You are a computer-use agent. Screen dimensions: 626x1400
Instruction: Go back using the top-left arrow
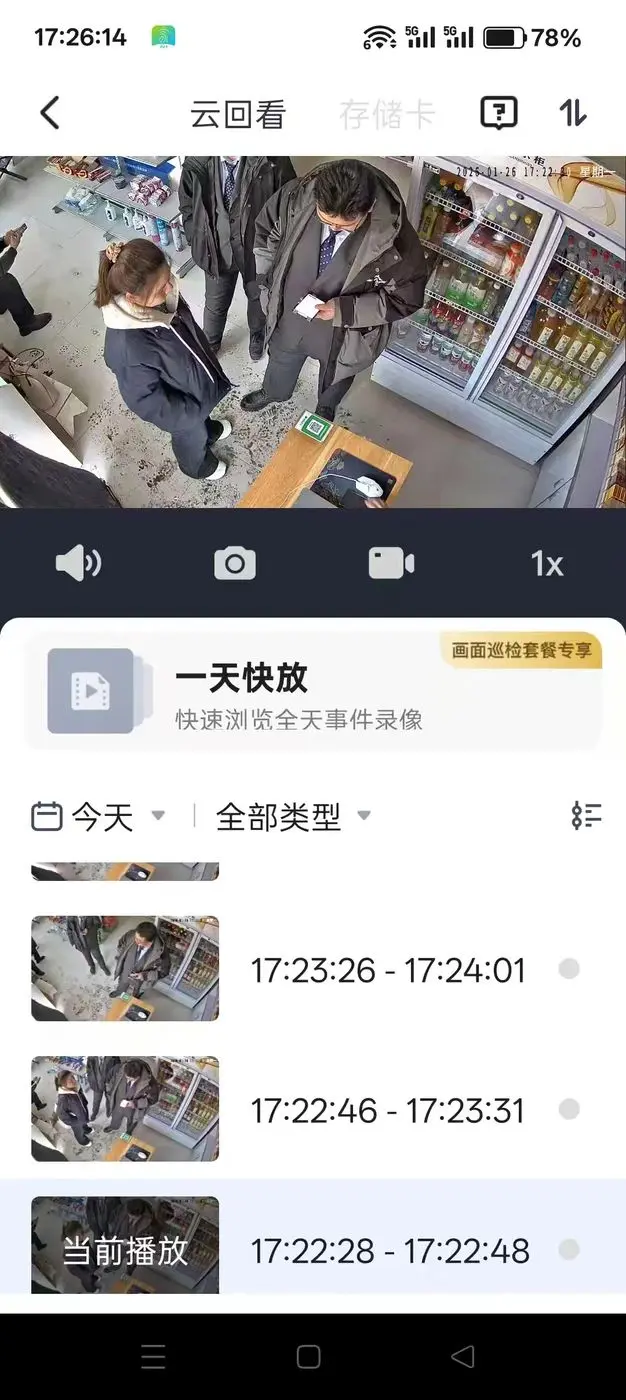(50, 113)
